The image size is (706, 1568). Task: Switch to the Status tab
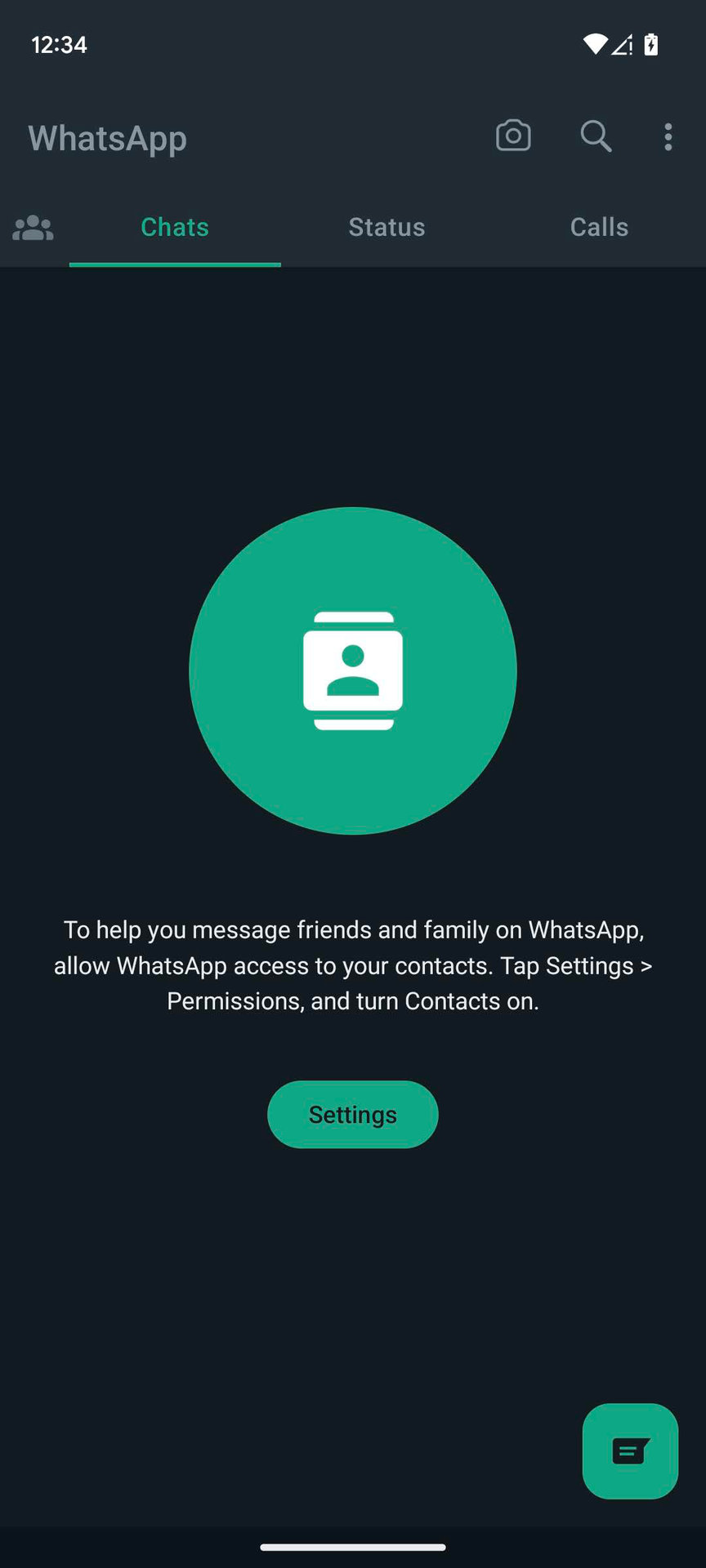pyautogui.click(x=387, y=227)
